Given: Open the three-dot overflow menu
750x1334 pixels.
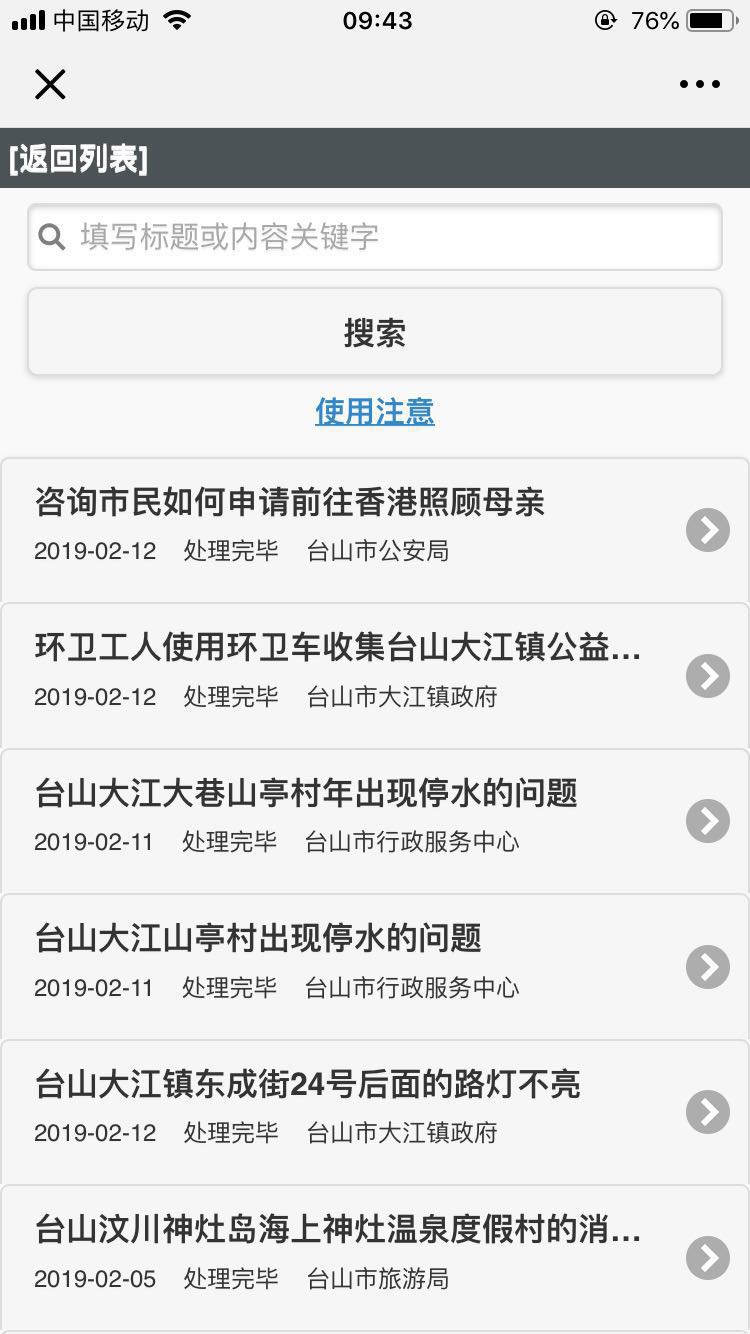Looking at the screenshot, I should click(x=699, y=85).
